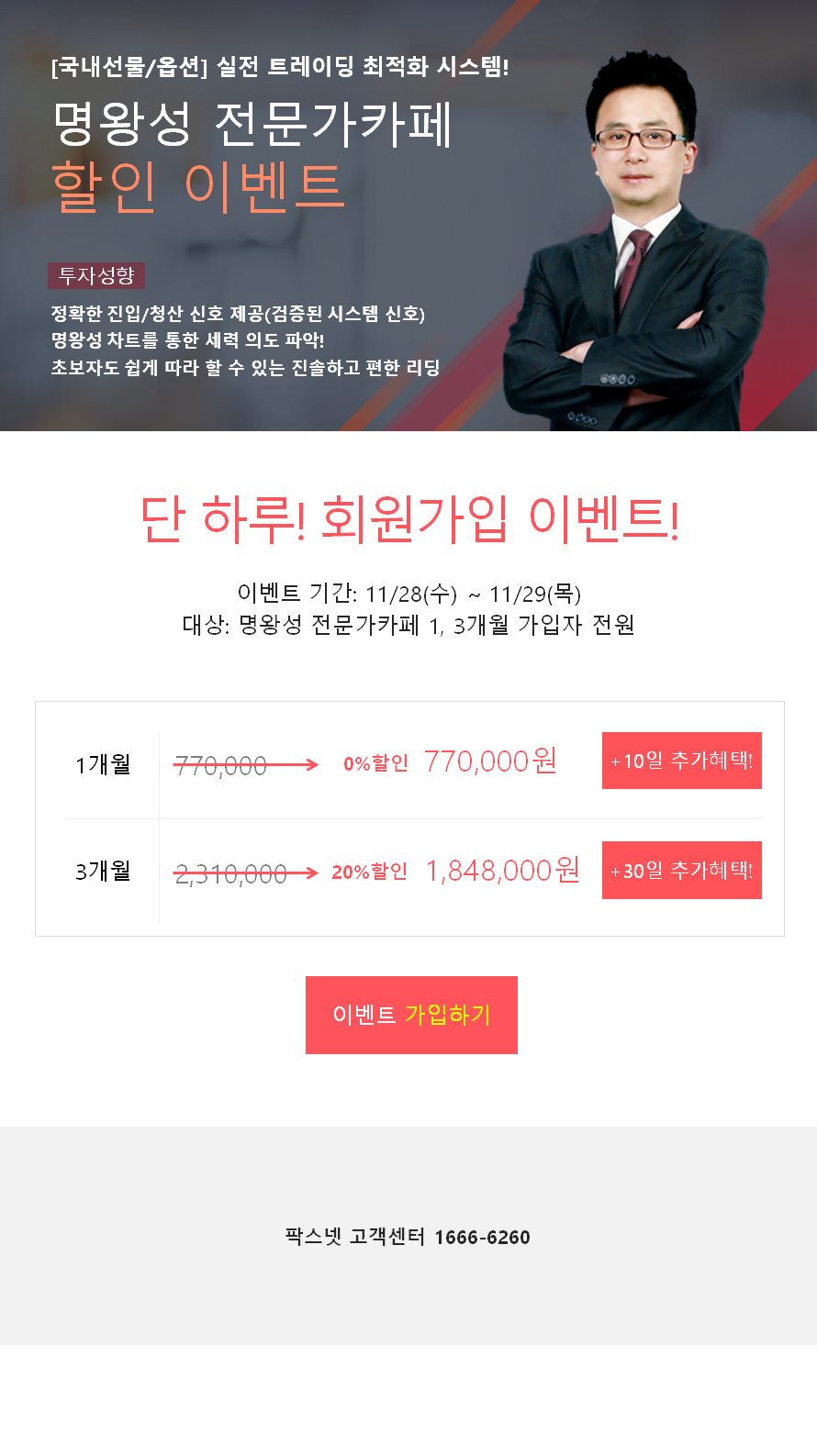Screen dimensions: 817x1456
Task: Tap the 이벤트 가입하기 button
Action: click(411, 1015)
